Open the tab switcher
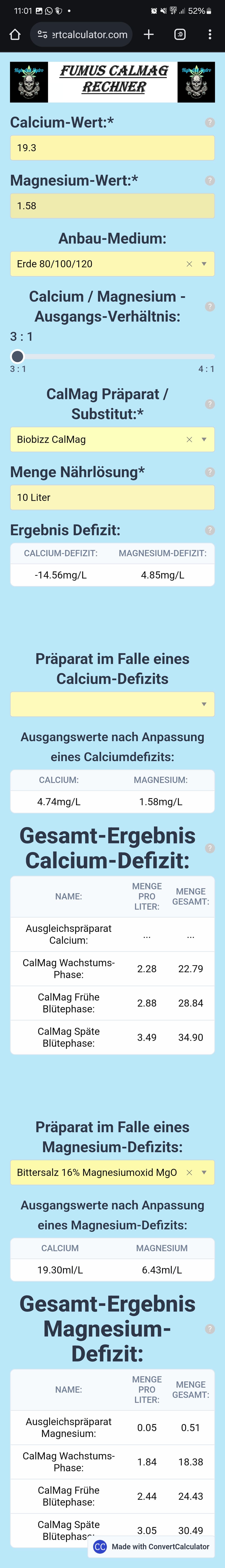The image size is (225, 1568). click(x=180, y=35)
